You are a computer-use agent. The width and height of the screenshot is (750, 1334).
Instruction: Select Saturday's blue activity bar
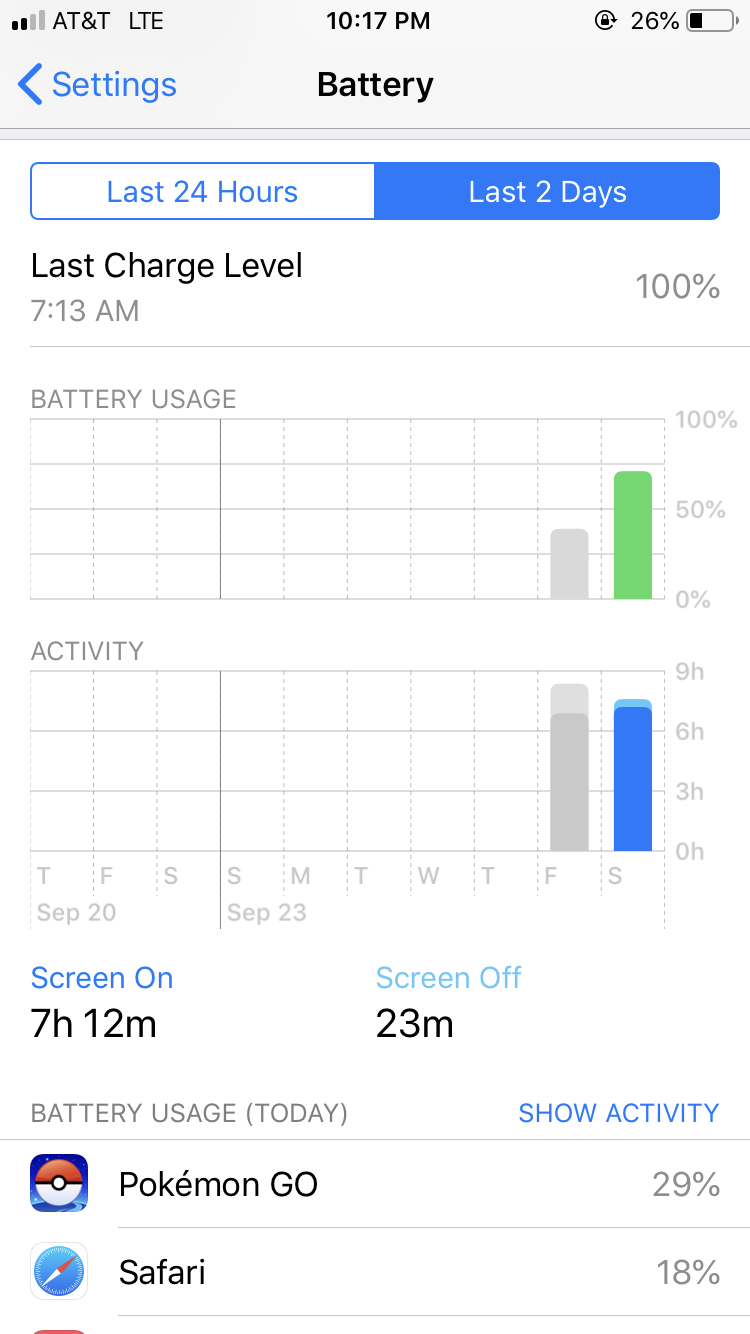633,775
